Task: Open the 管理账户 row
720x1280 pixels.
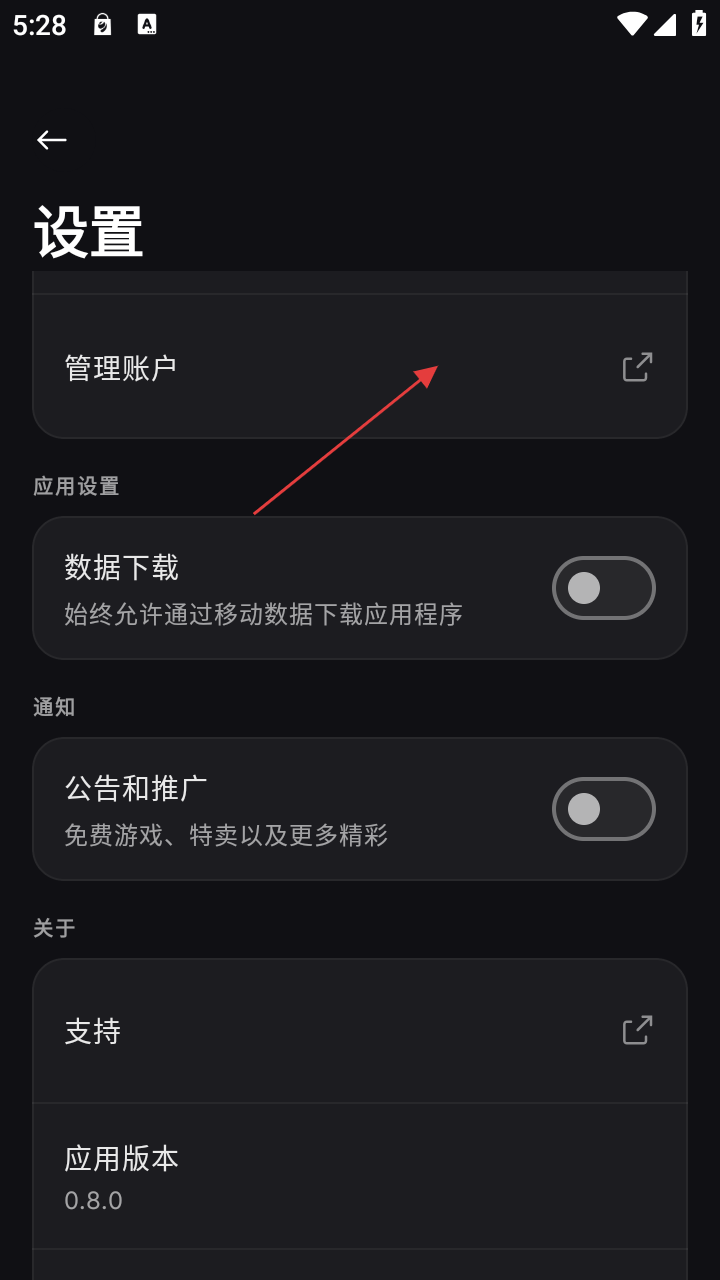Action: tap(359, 367)
